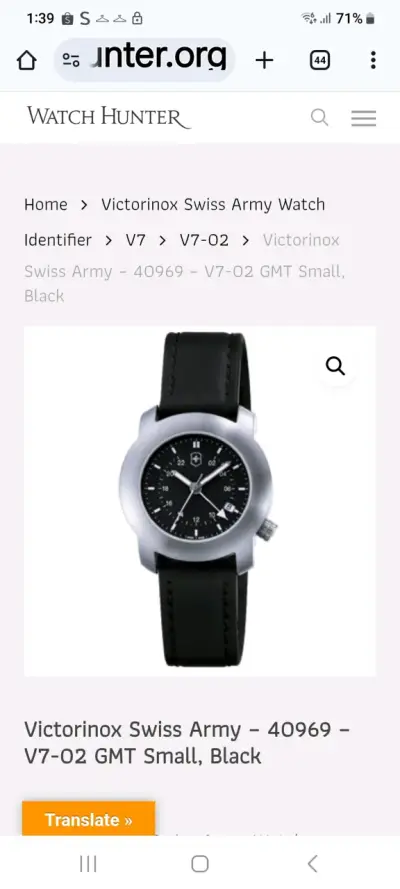
Task: Go to the Home breadcrumb
Action: coord(46,205)
